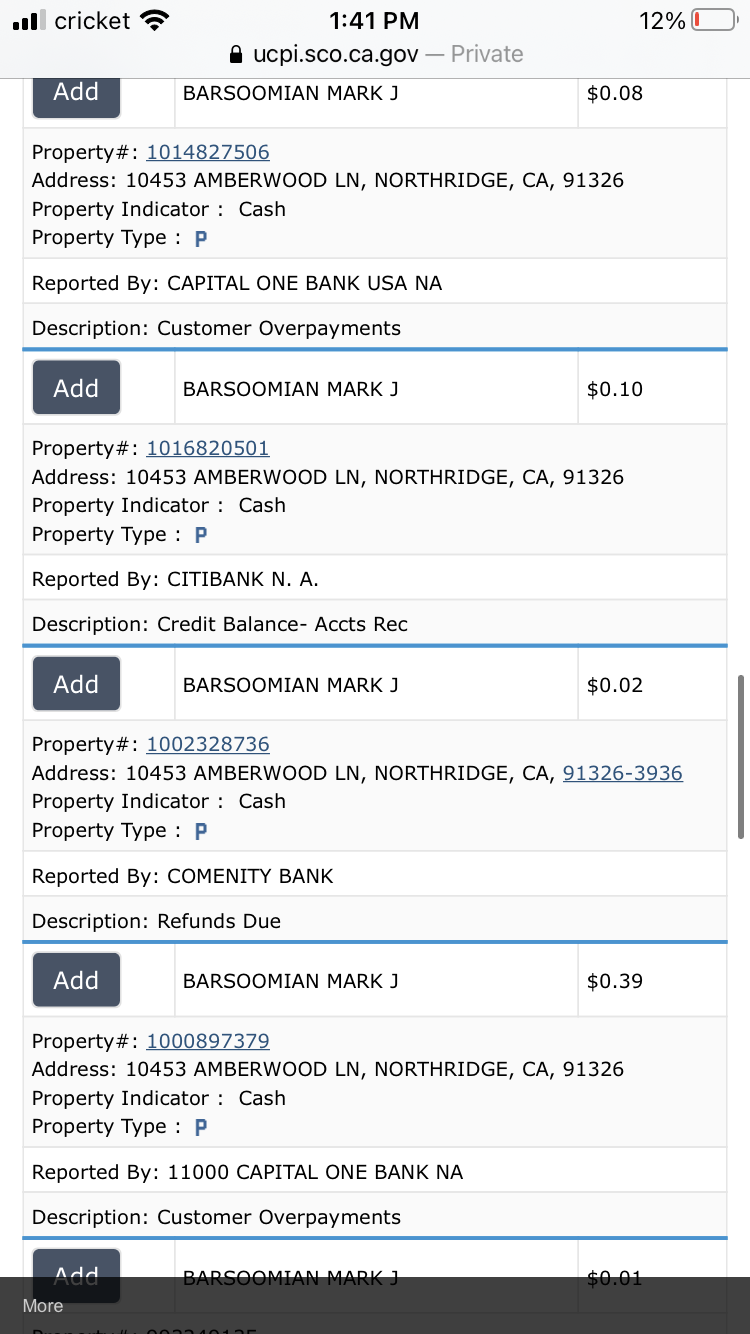Image resolution: width=750 pixels, height=1334 pixels.
Task: Tap the 91326-3936 zip code link
Action: [x=623, y=773]
